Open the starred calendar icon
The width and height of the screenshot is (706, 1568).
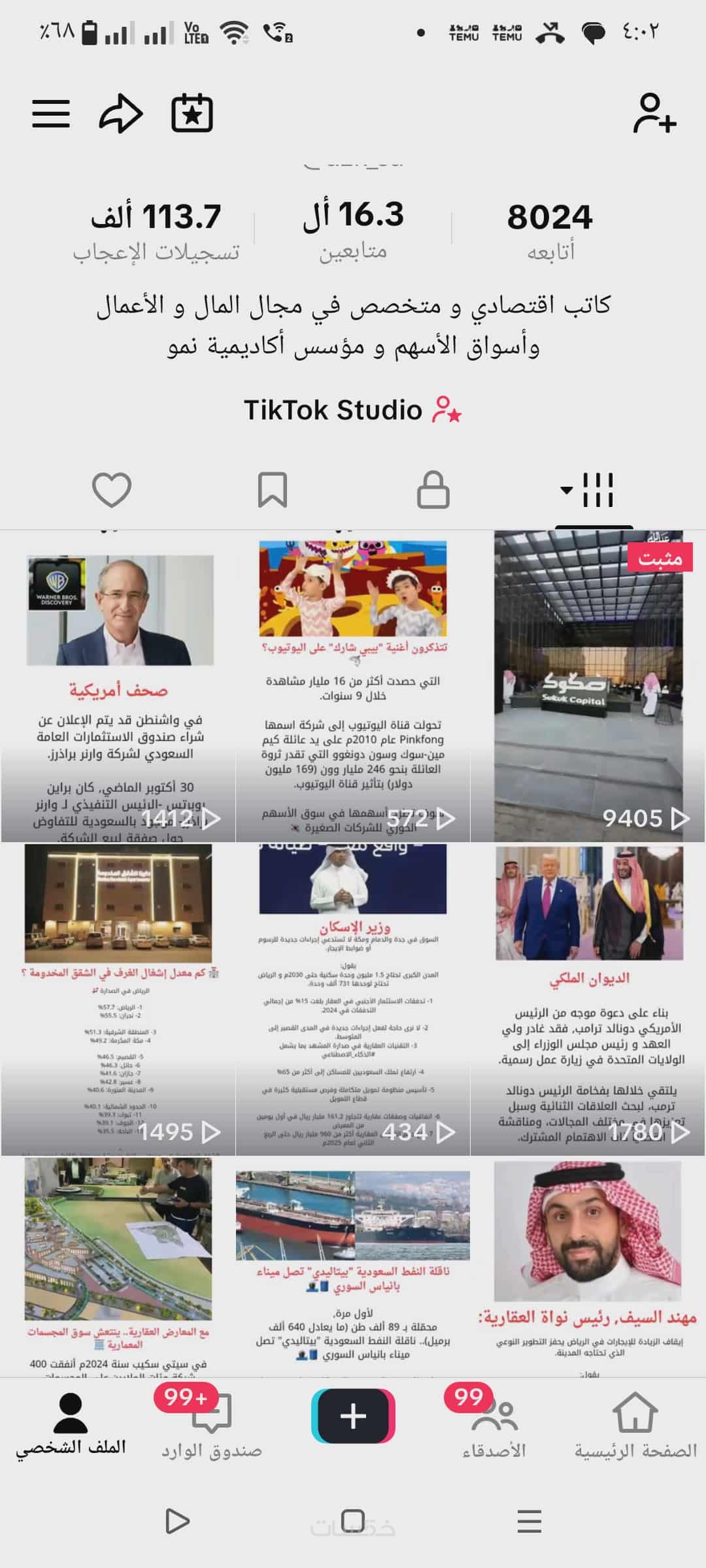(x=192, y=114)
